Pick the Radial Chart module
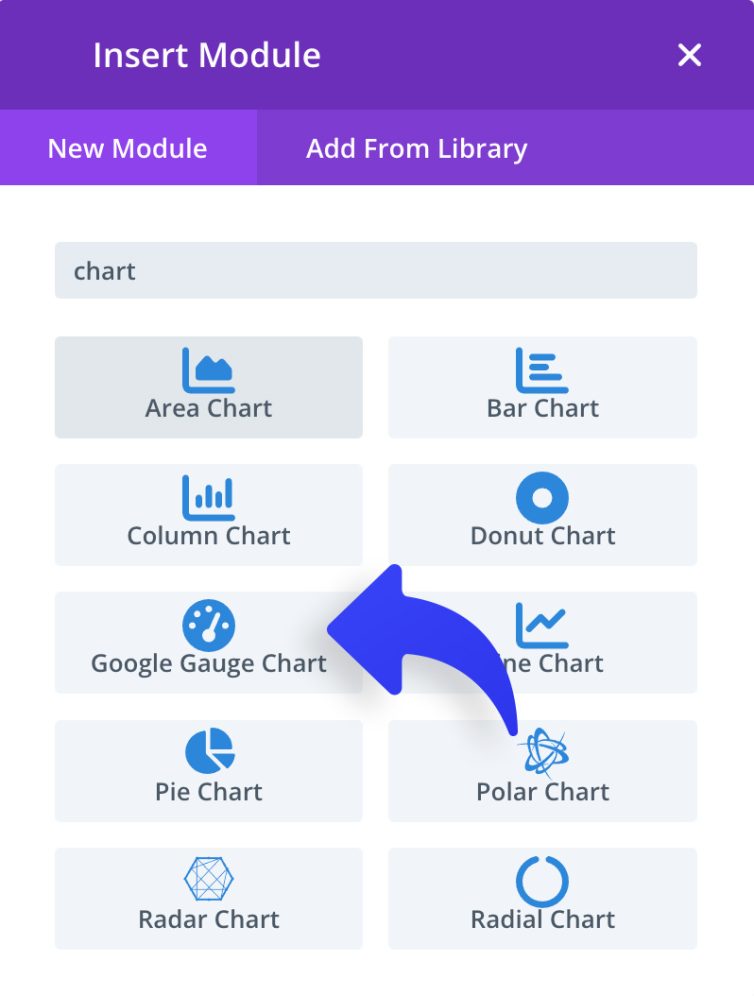Screen dimensions: 754x996 (542, 898)
